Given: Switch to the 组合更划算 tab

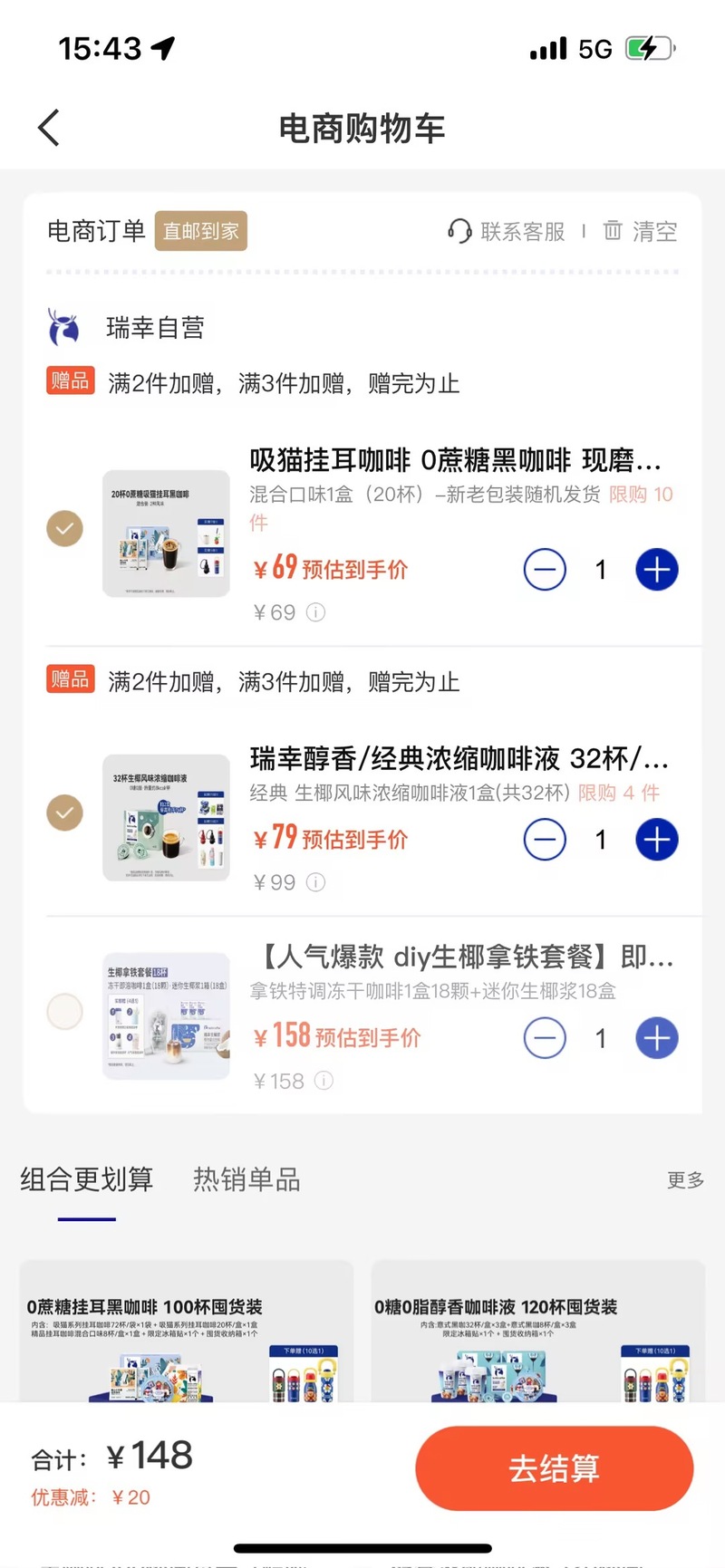Looking at the screenshot, I should click(87, 1179).
